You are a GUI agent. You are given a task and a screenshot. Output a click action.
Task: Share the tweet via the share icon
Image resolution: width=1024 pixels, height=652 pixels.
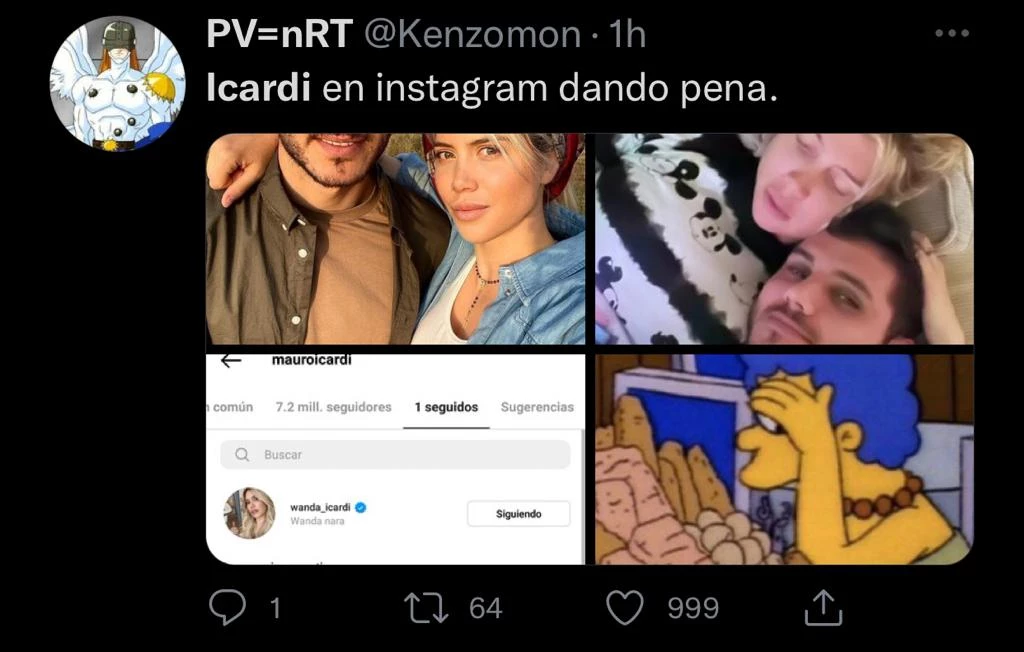pyautogui.click(x=823, y=608)
